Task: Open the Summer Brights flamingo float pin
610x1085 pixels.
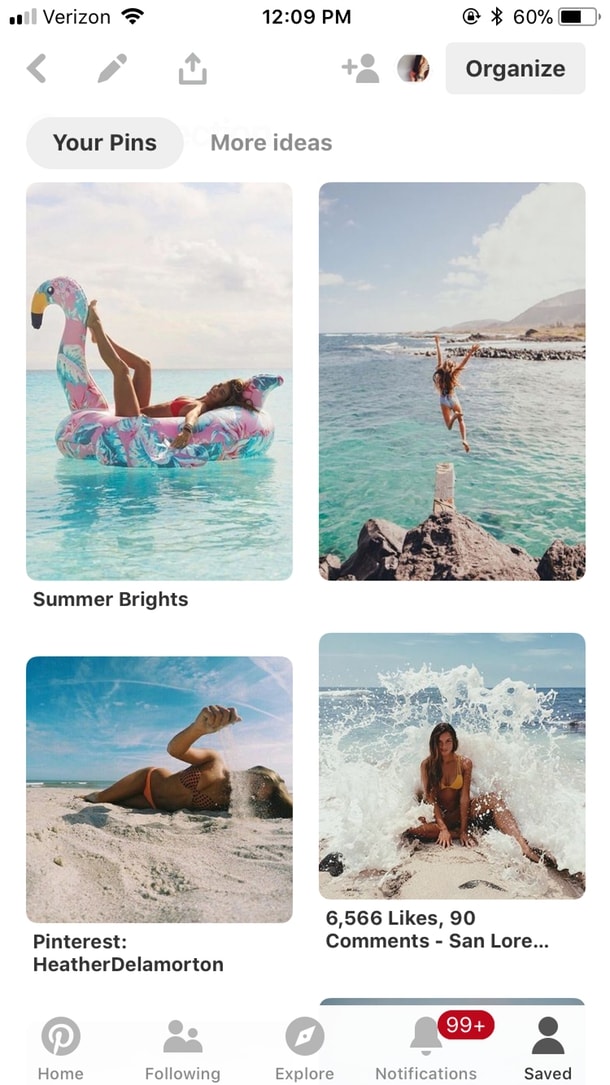Action: 159,381
